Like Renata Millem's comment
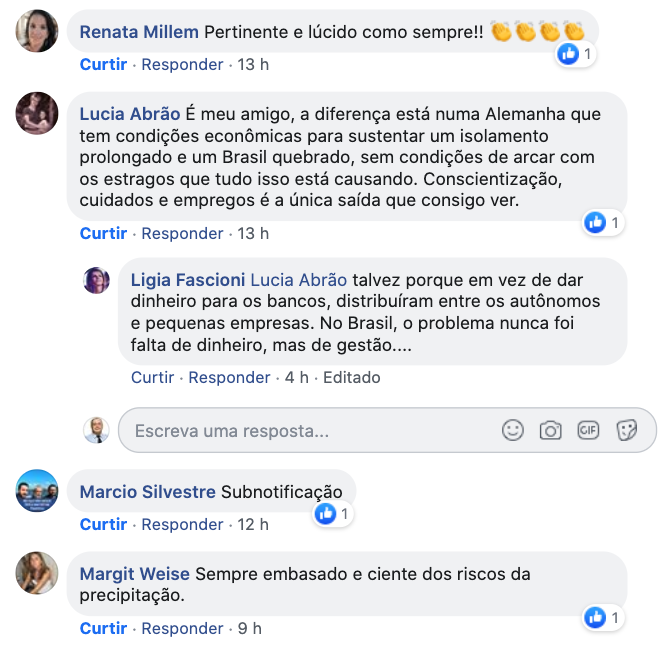672x646 pixels. [103, 65]
